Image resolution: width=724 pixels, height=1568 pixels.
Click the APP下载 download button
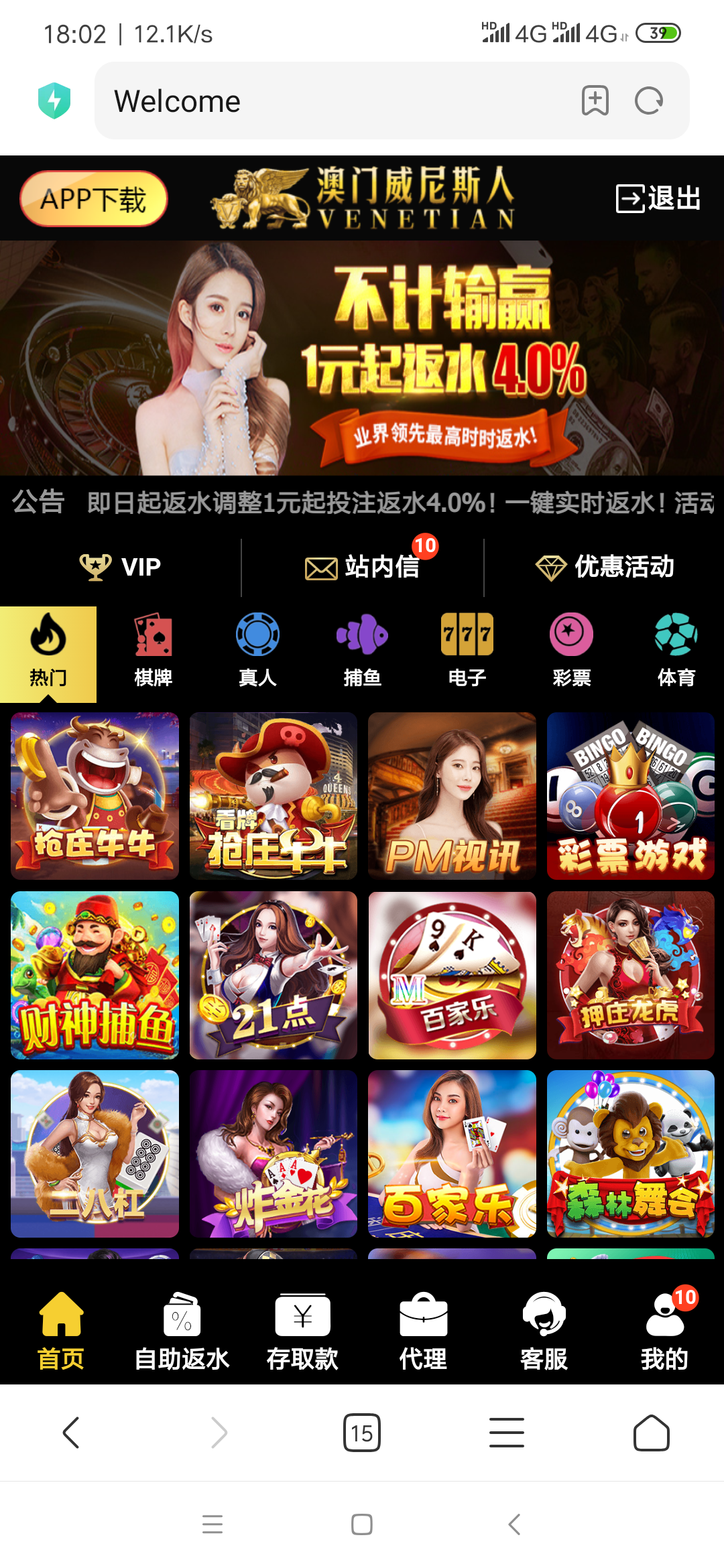click(93, 198)
